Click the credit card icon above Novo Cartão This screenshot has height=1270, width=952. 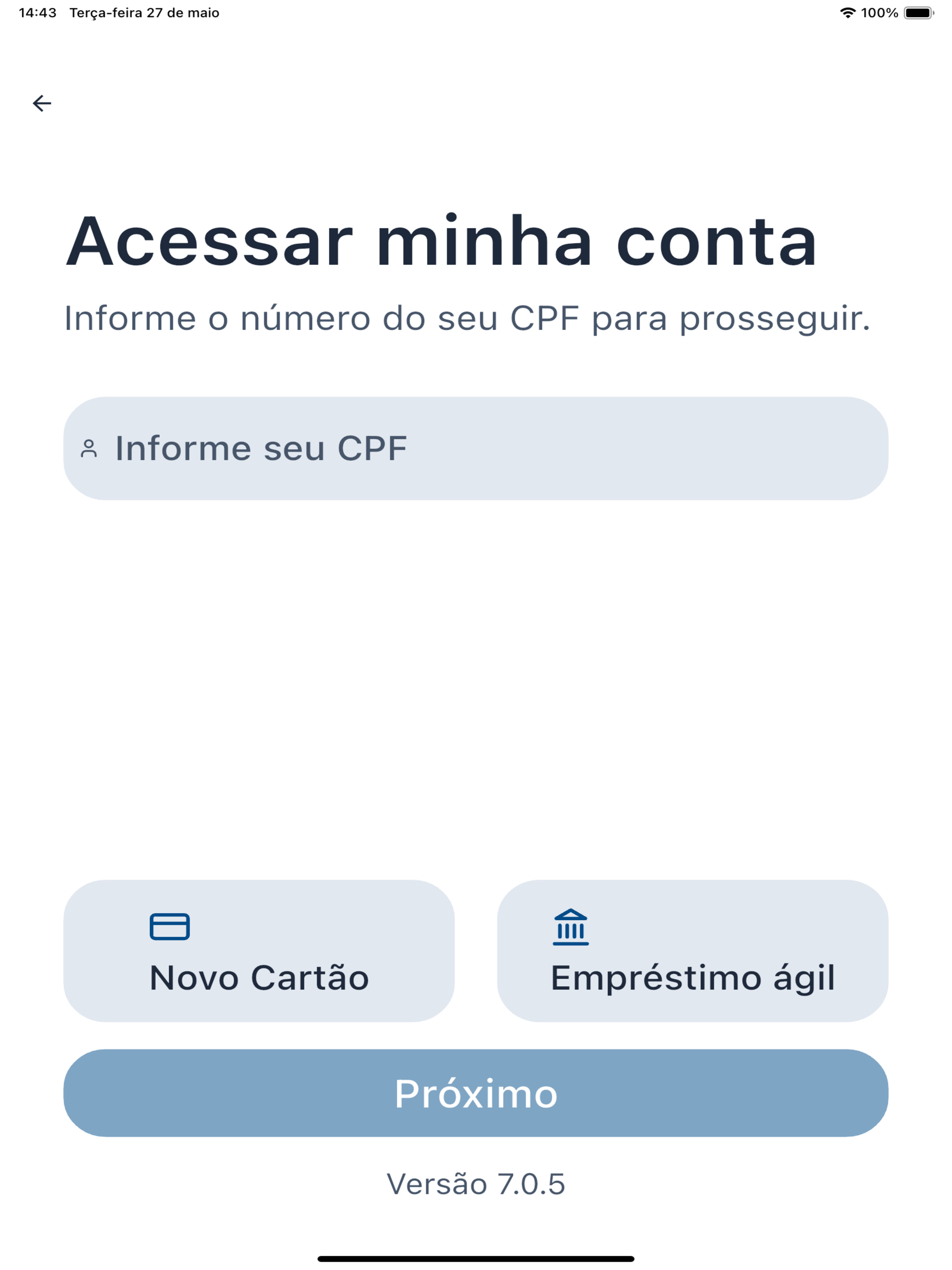coord(169,926)
